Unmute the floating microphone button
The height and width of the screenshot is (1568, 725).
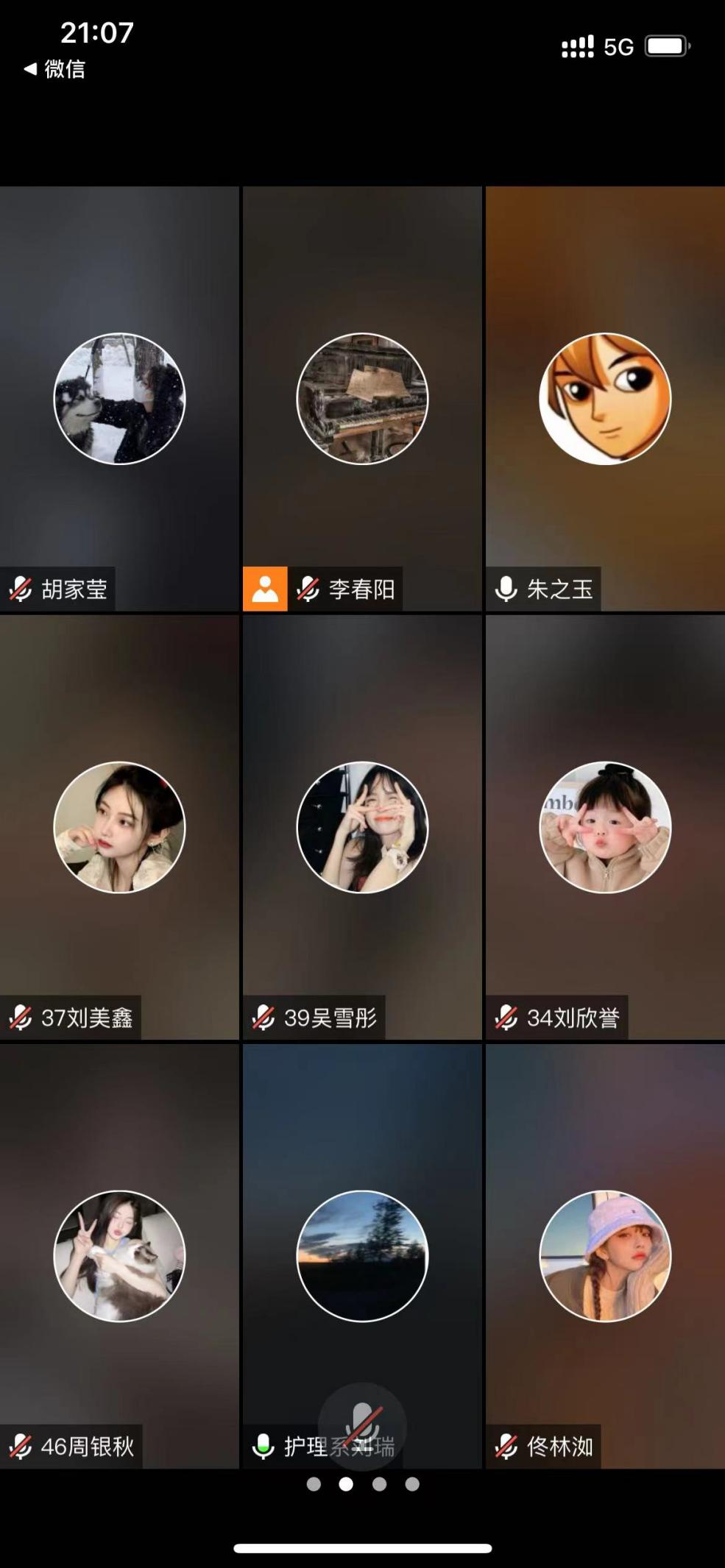coord(362,1426)
